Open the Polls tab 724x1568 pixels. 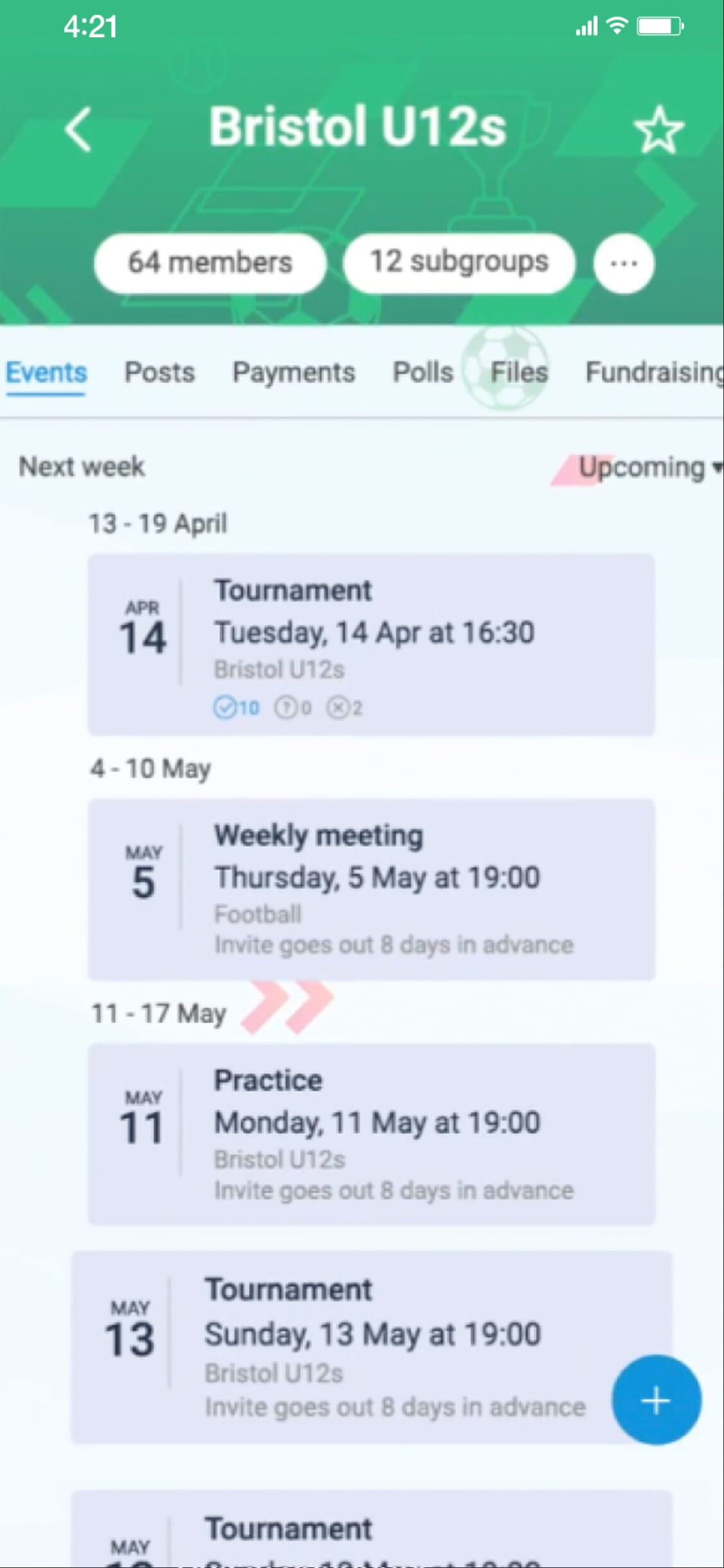tap(423, 373)
